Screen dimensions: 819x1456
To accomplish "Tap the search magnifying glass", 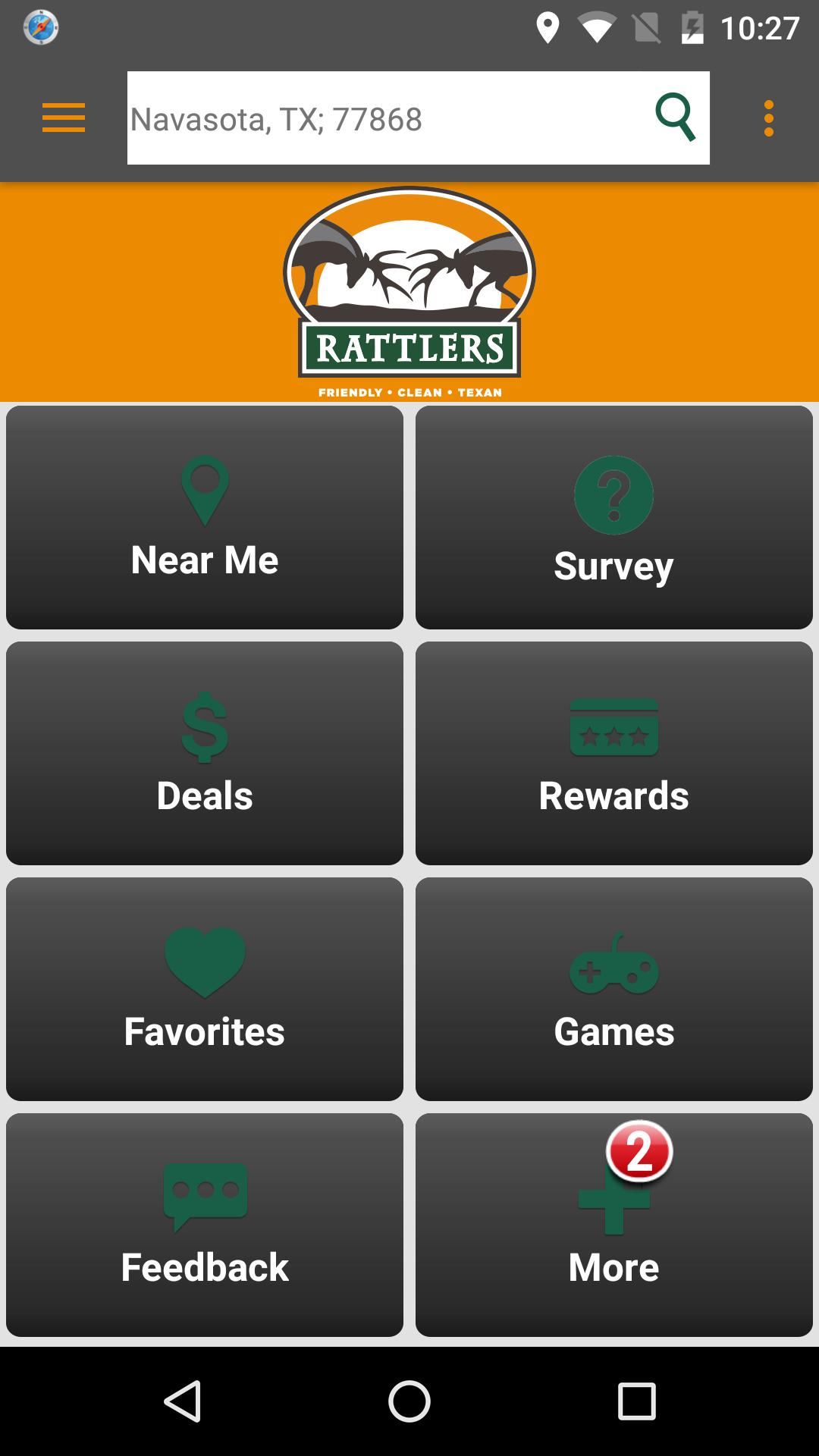I will pos(676,118).
